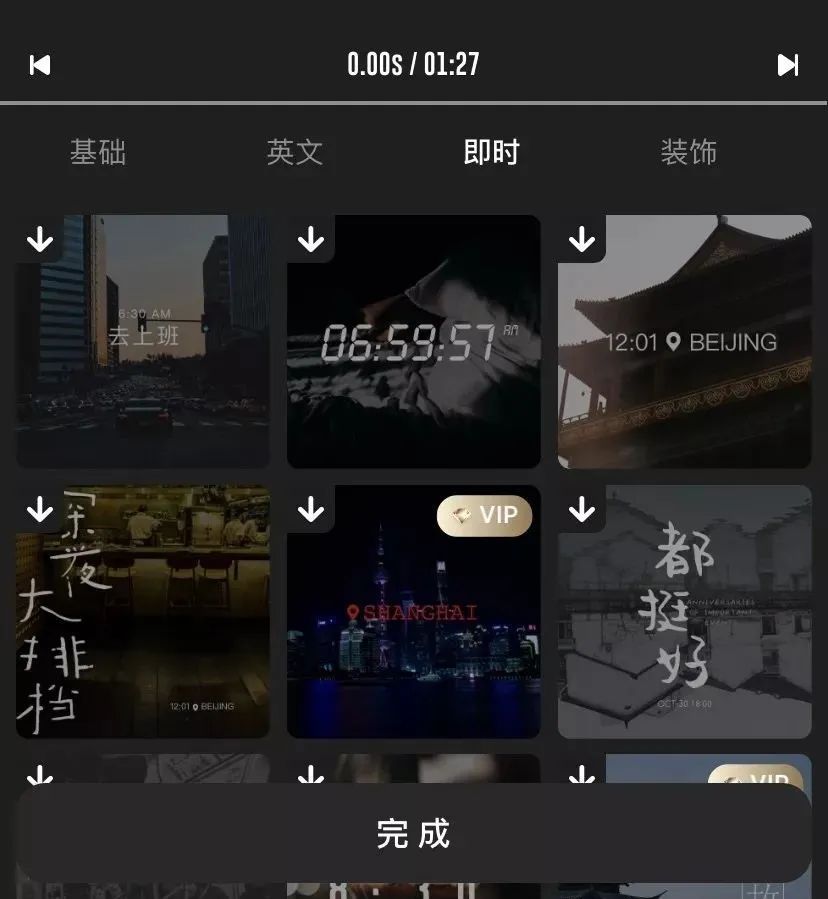Click the 0.00s / 01:27 time display
Viewport: 828px width, 899px height.
coord(414,63)
